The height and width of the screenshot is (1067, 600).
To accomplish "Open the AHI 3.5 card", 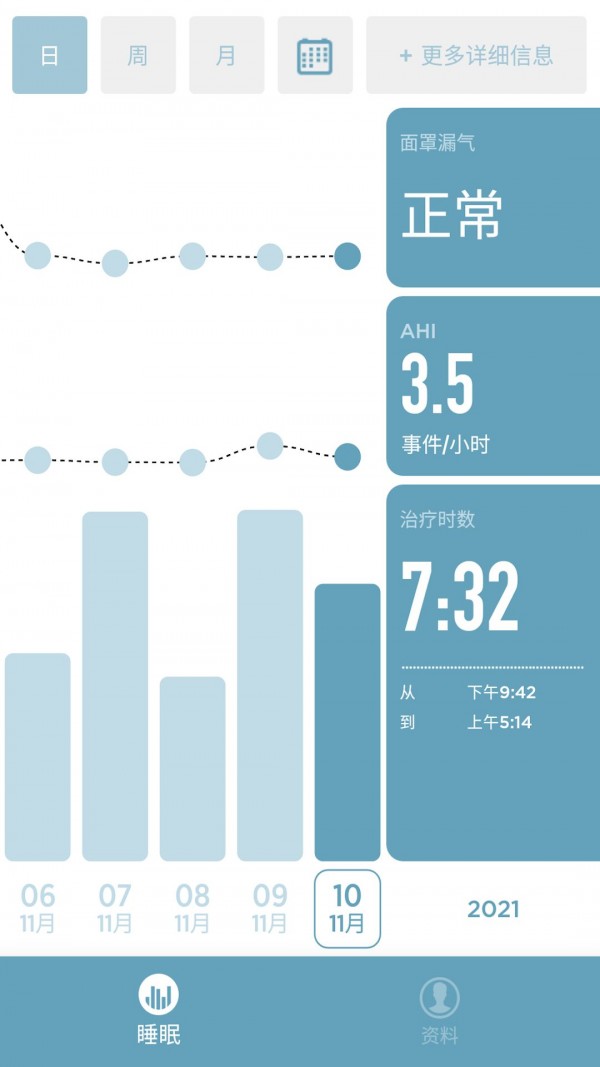I will click(x=493, y=386).
